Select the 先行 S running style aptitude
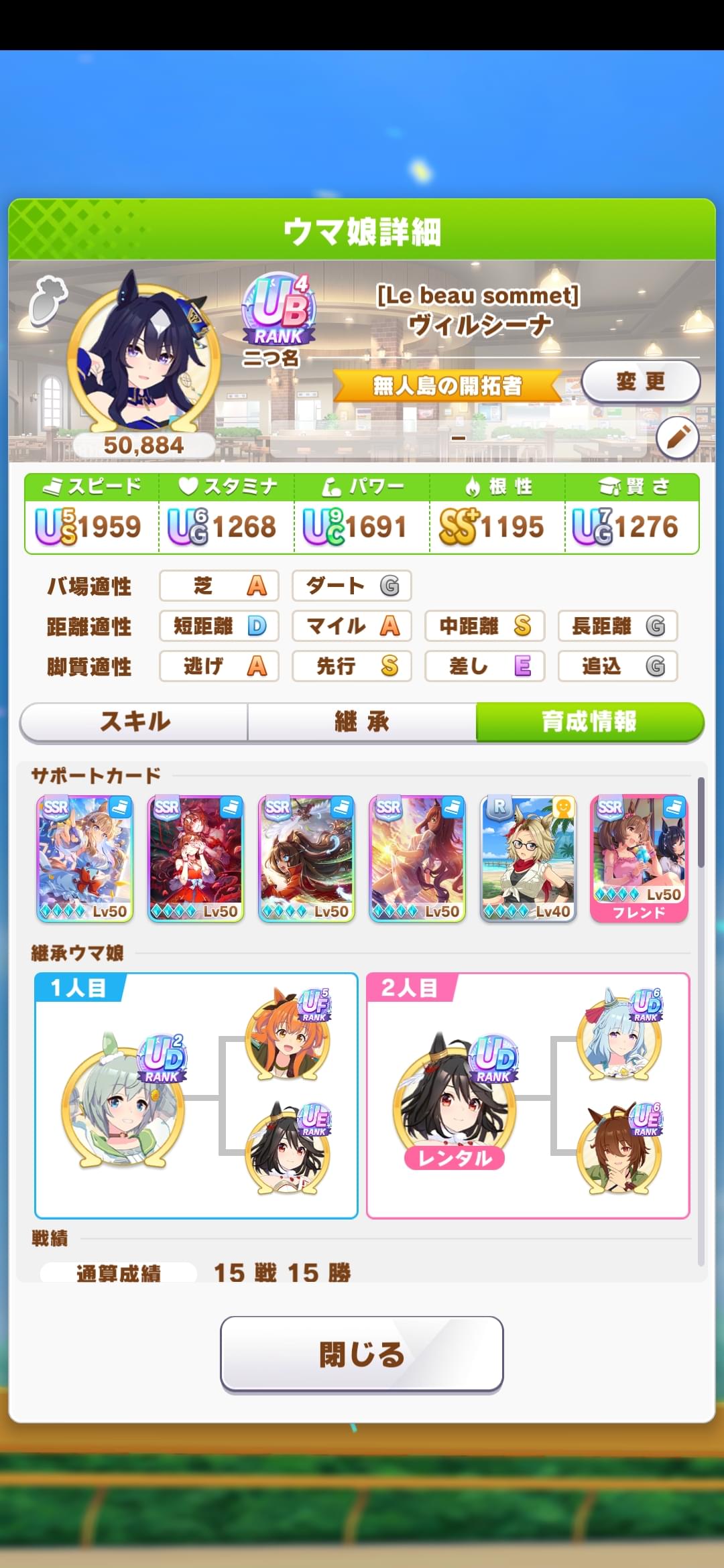 tap(351, 667)
